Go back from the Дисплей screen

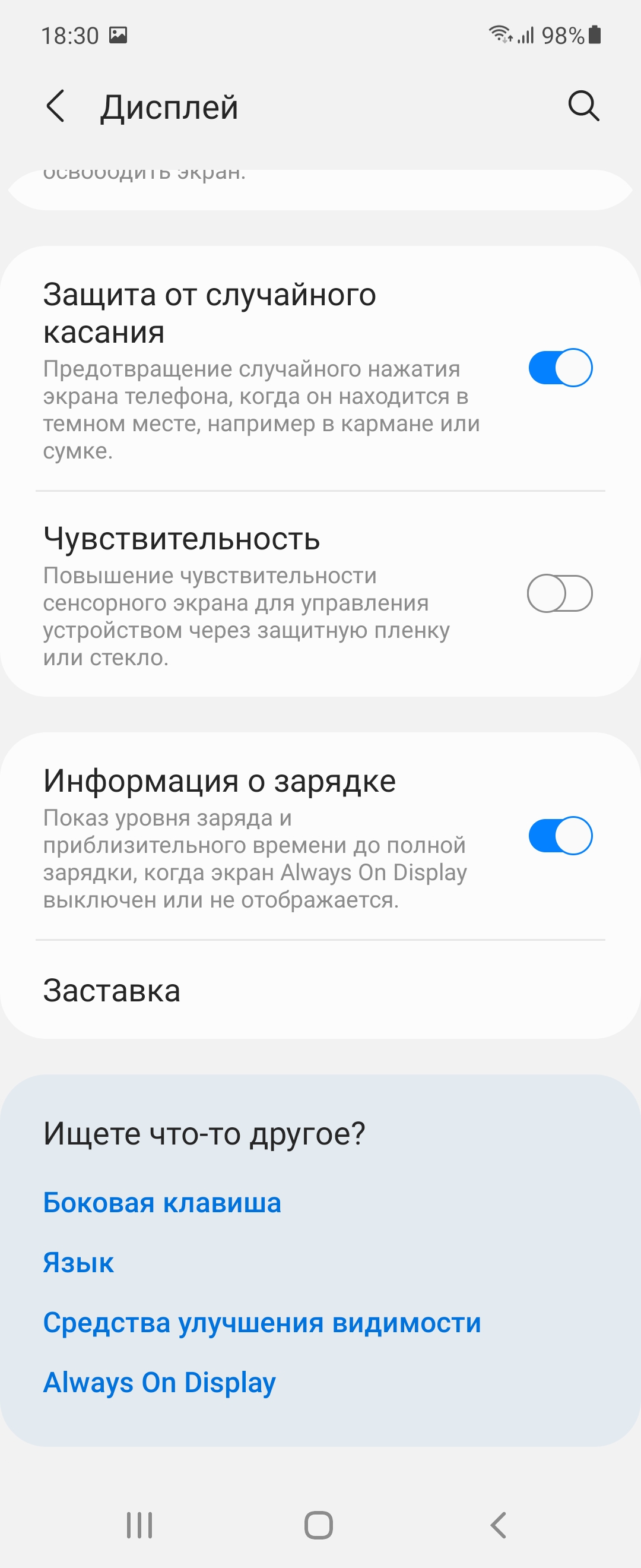[56, 106]
